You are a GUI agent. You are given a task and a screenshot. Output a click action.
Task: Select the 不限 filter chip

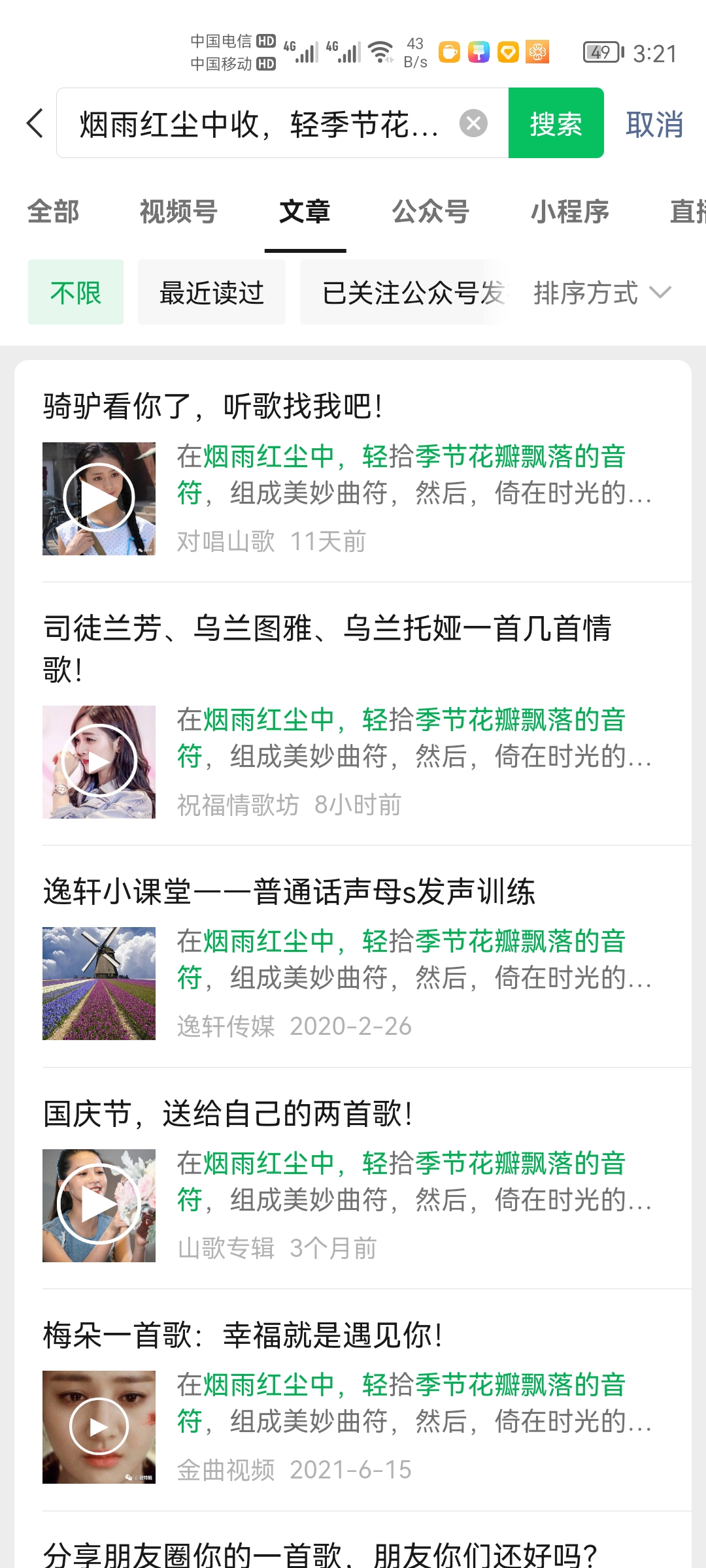point(76,292)
